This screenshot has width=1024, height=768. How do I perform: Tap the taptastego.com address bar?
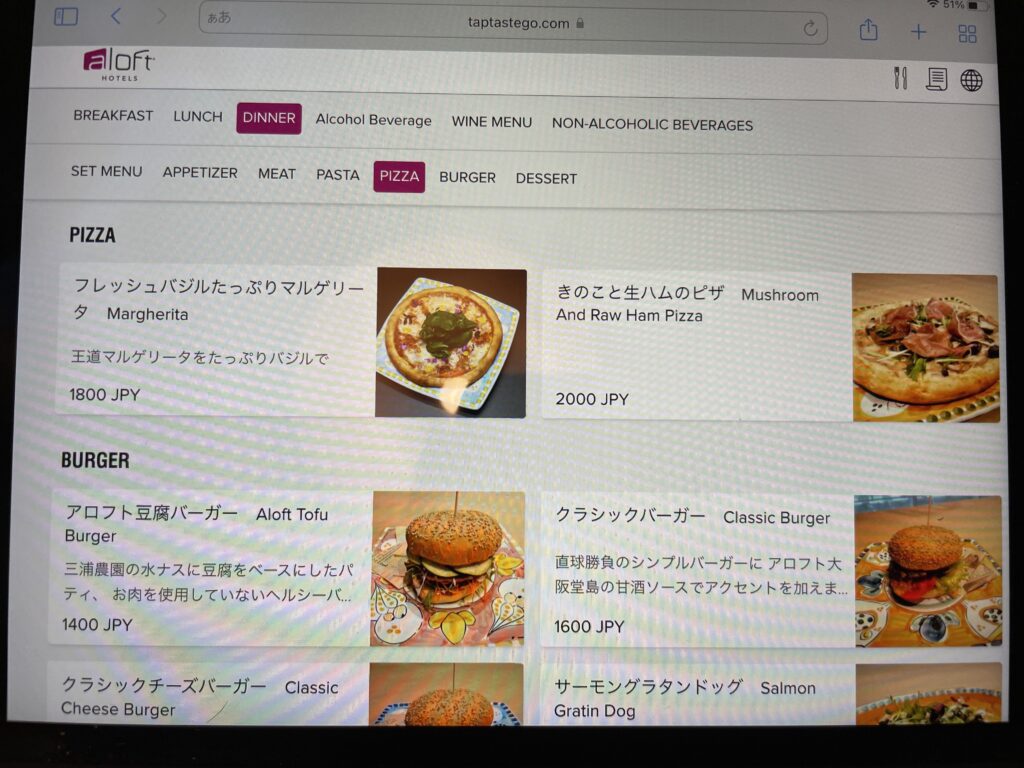click(x=517, y=22)
